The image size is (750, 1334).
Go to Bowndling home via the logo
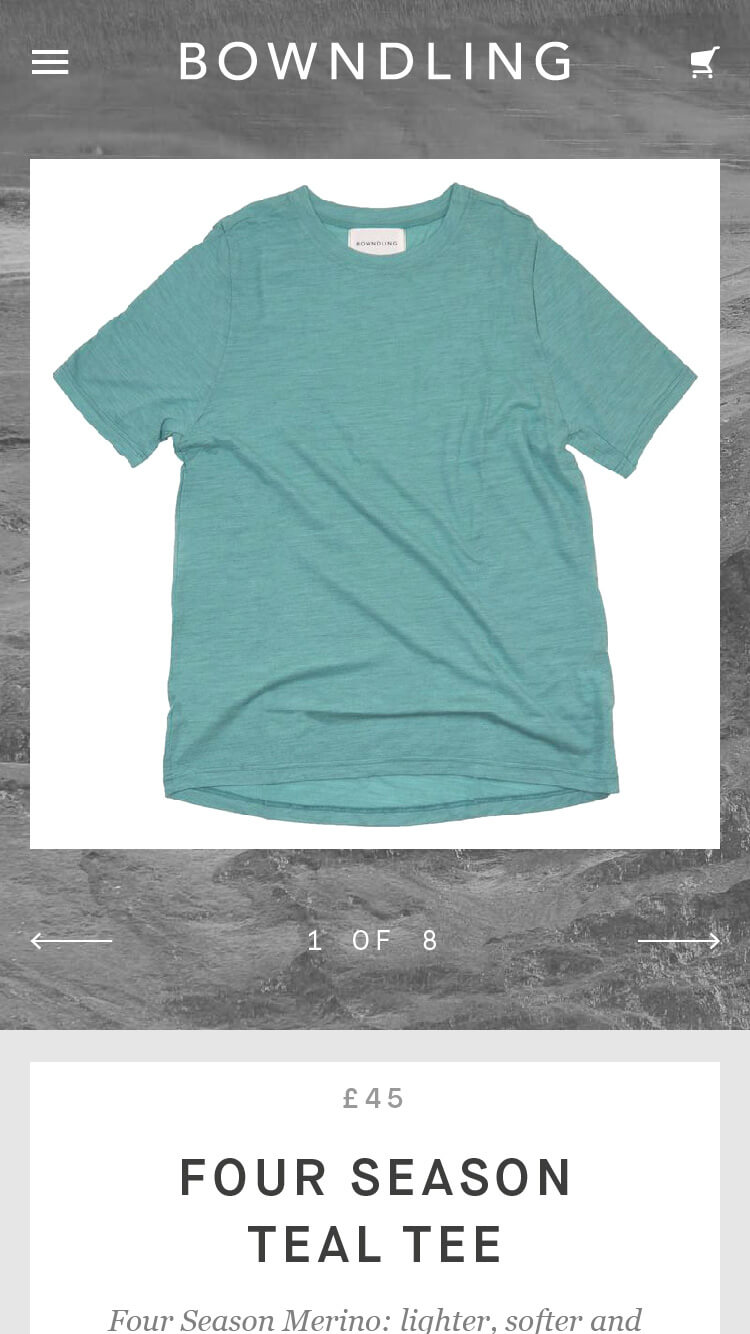[375, 62]
